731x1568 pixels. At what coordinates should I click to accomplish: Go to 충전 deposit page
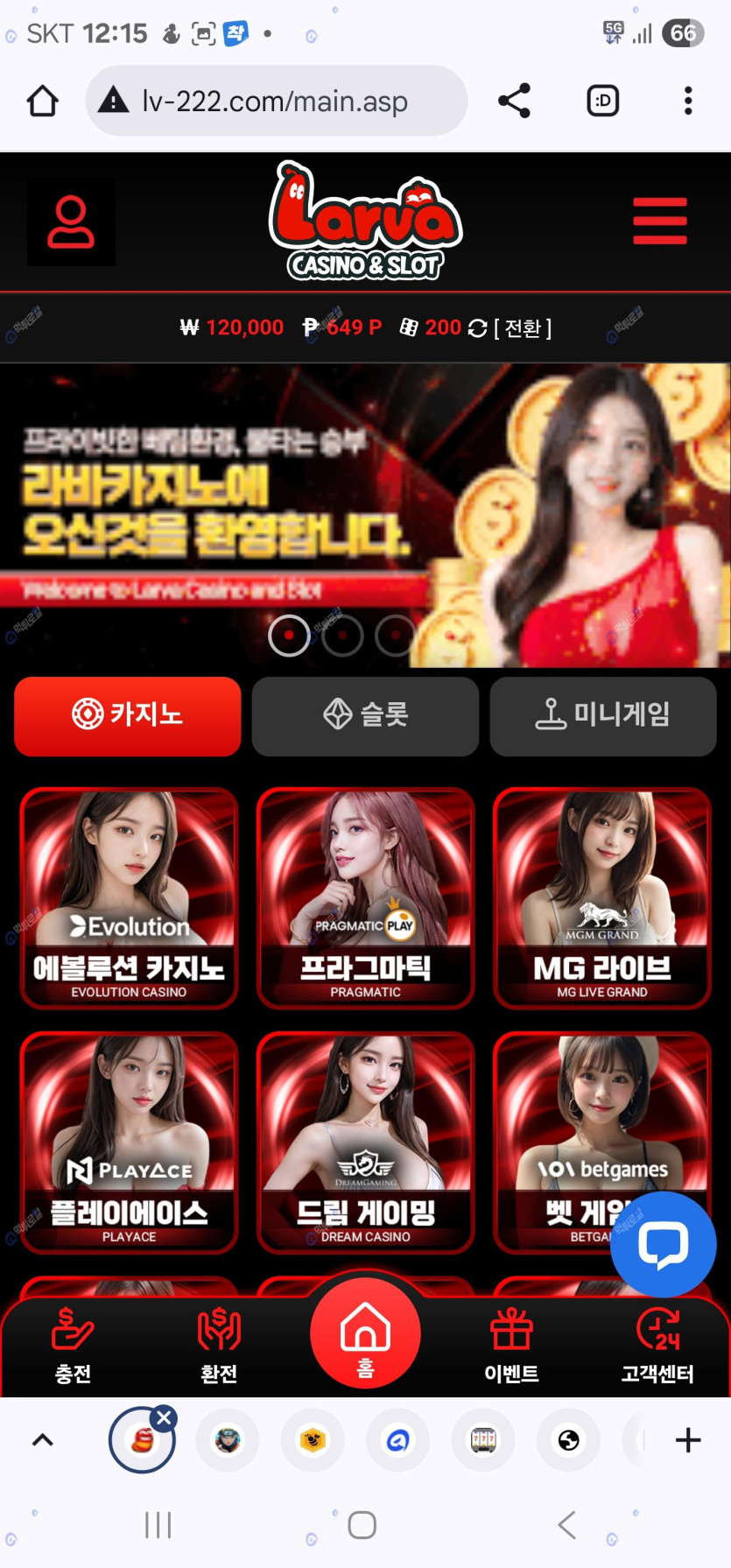(x=73, y=1345)
